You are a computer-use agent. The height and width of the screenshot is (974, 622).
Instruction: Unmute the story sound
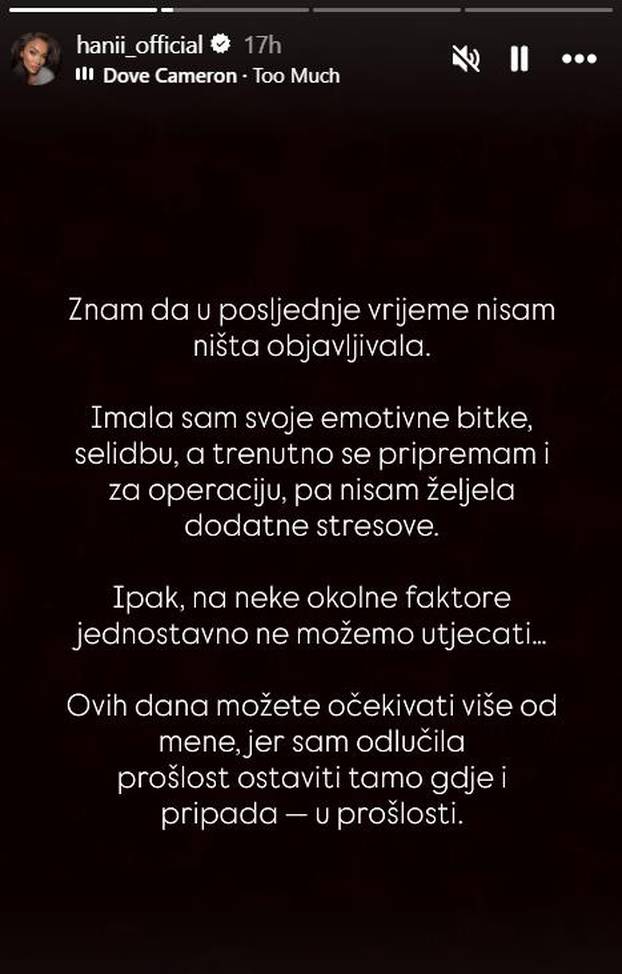[x=465, y=60]
